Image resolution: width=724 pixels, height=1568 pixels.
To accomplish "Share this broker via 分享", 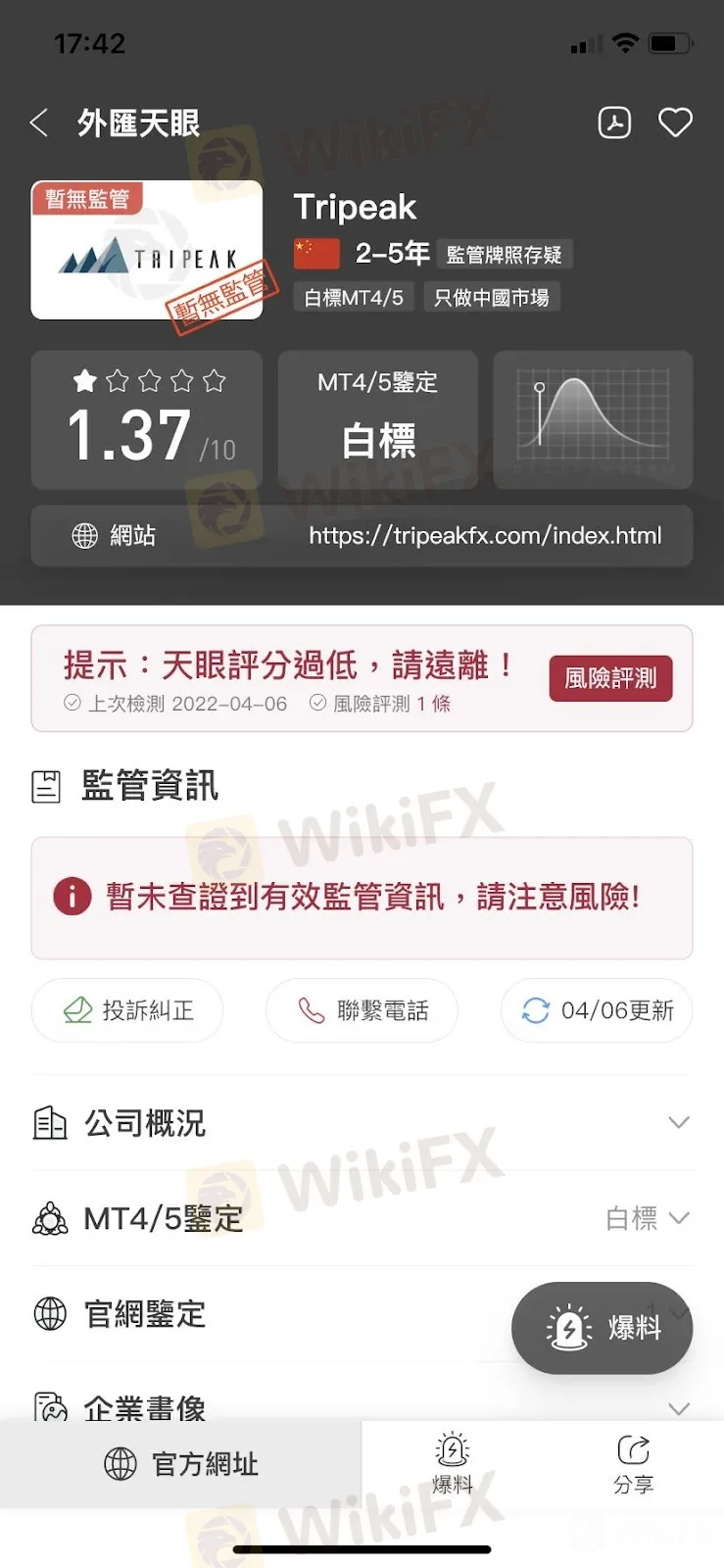I will point(633,1464).
